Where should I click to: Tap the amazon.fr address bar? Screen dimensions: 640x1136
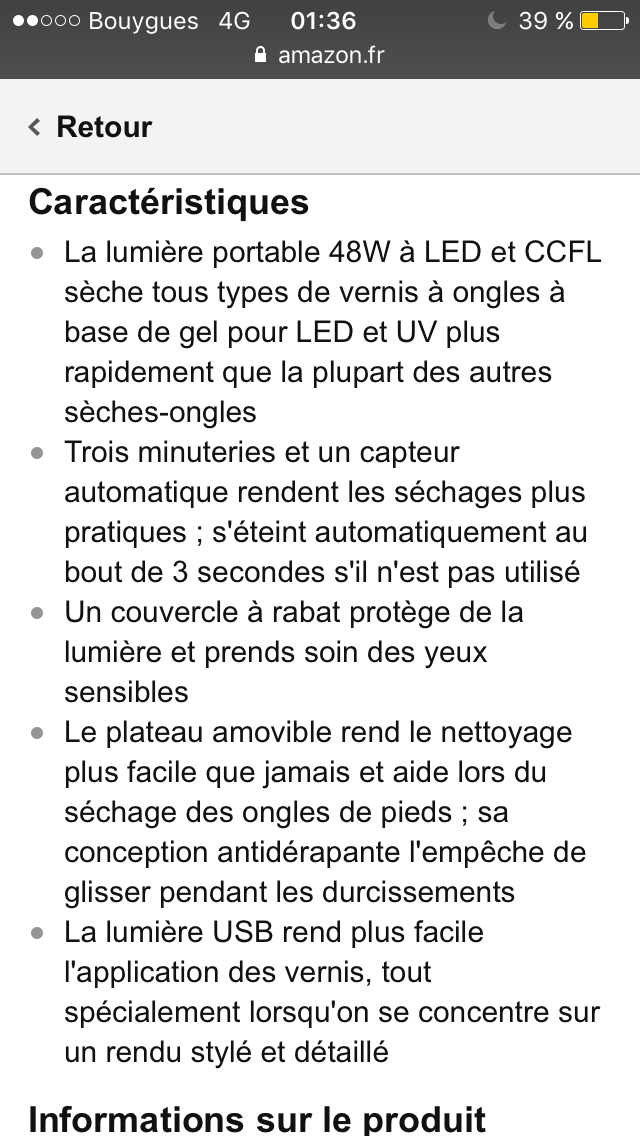[x=320, y=55]
